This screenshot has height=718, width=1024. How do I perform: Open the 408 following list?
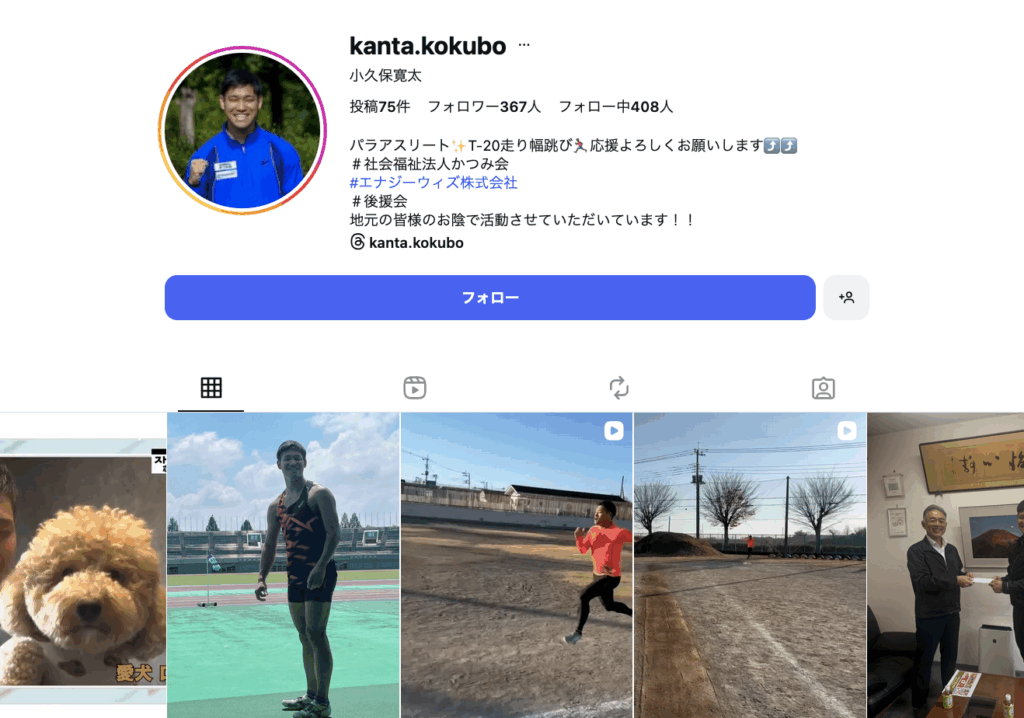pos(615,106)
